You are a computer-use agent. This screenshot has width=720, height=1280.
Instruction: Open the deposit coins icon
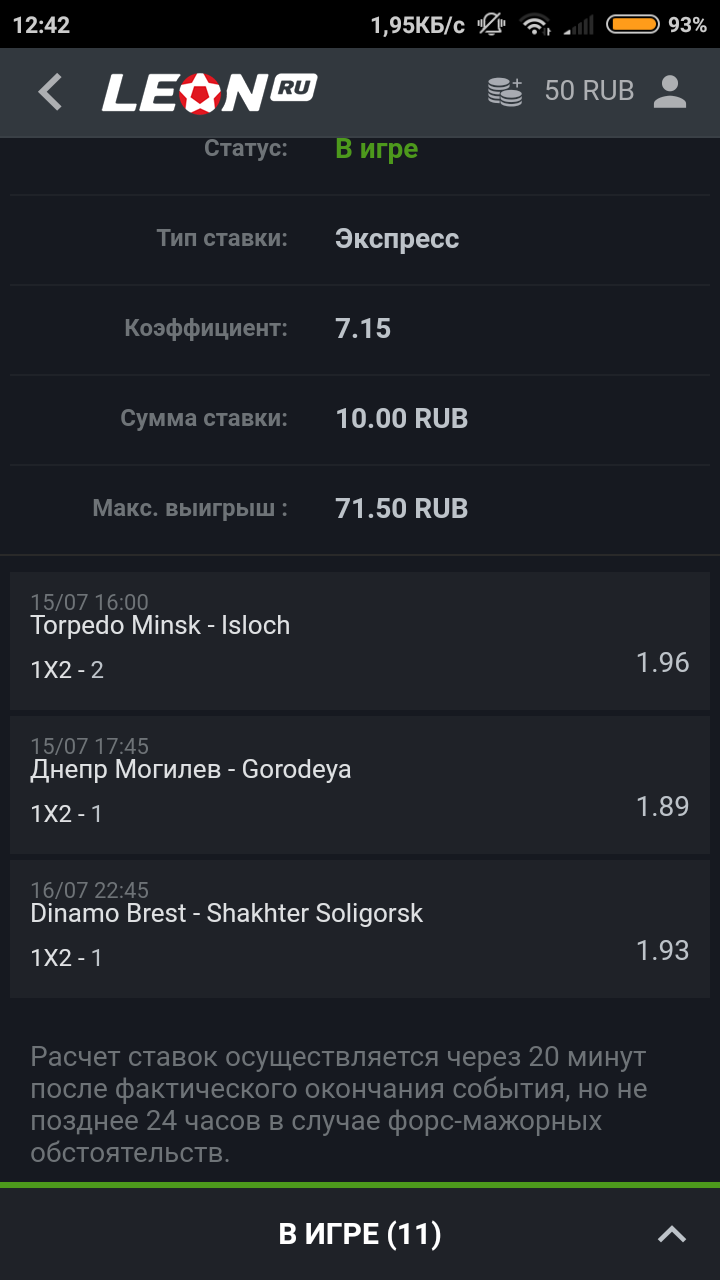click(x=505, y=92)
